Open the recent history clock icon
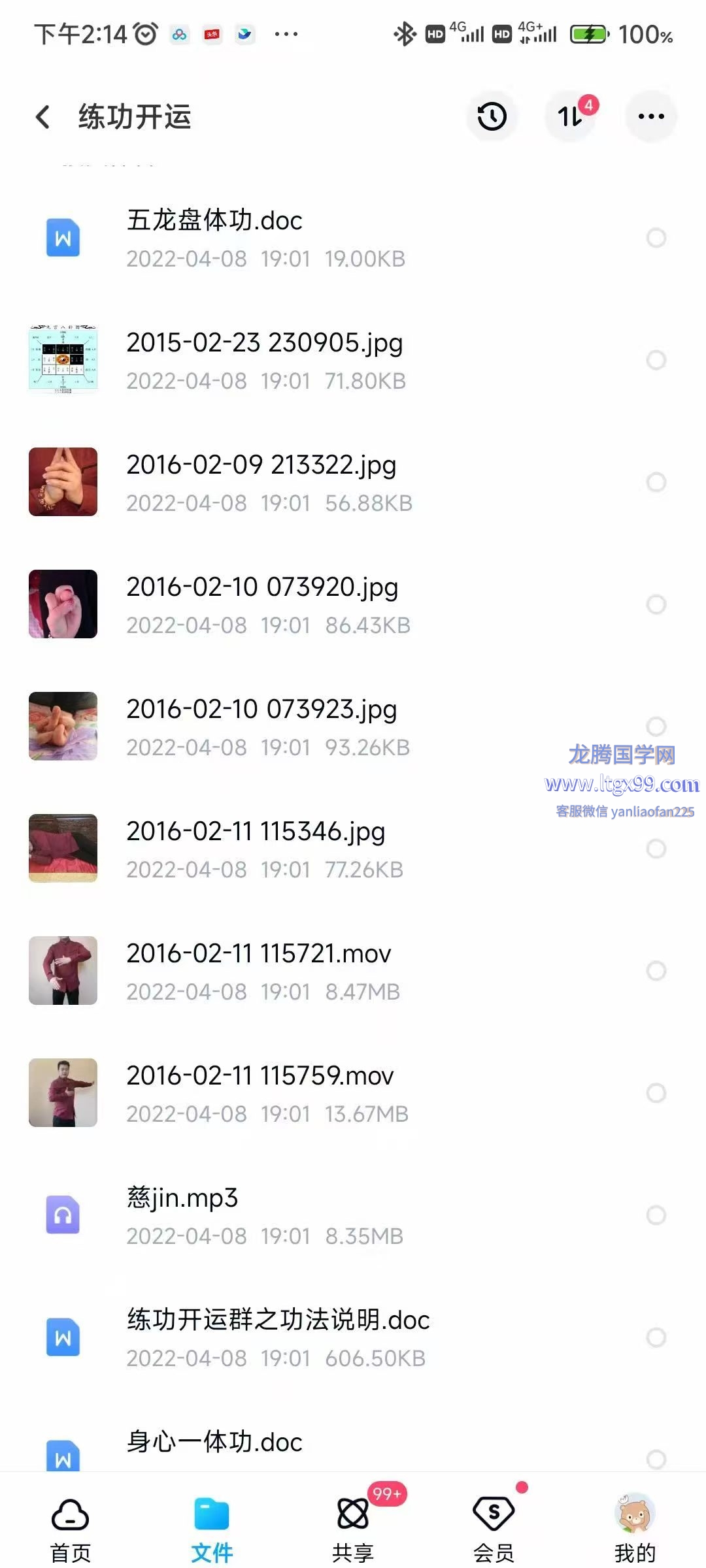This screenshot has width=706, height=1568. coord(492,117)
